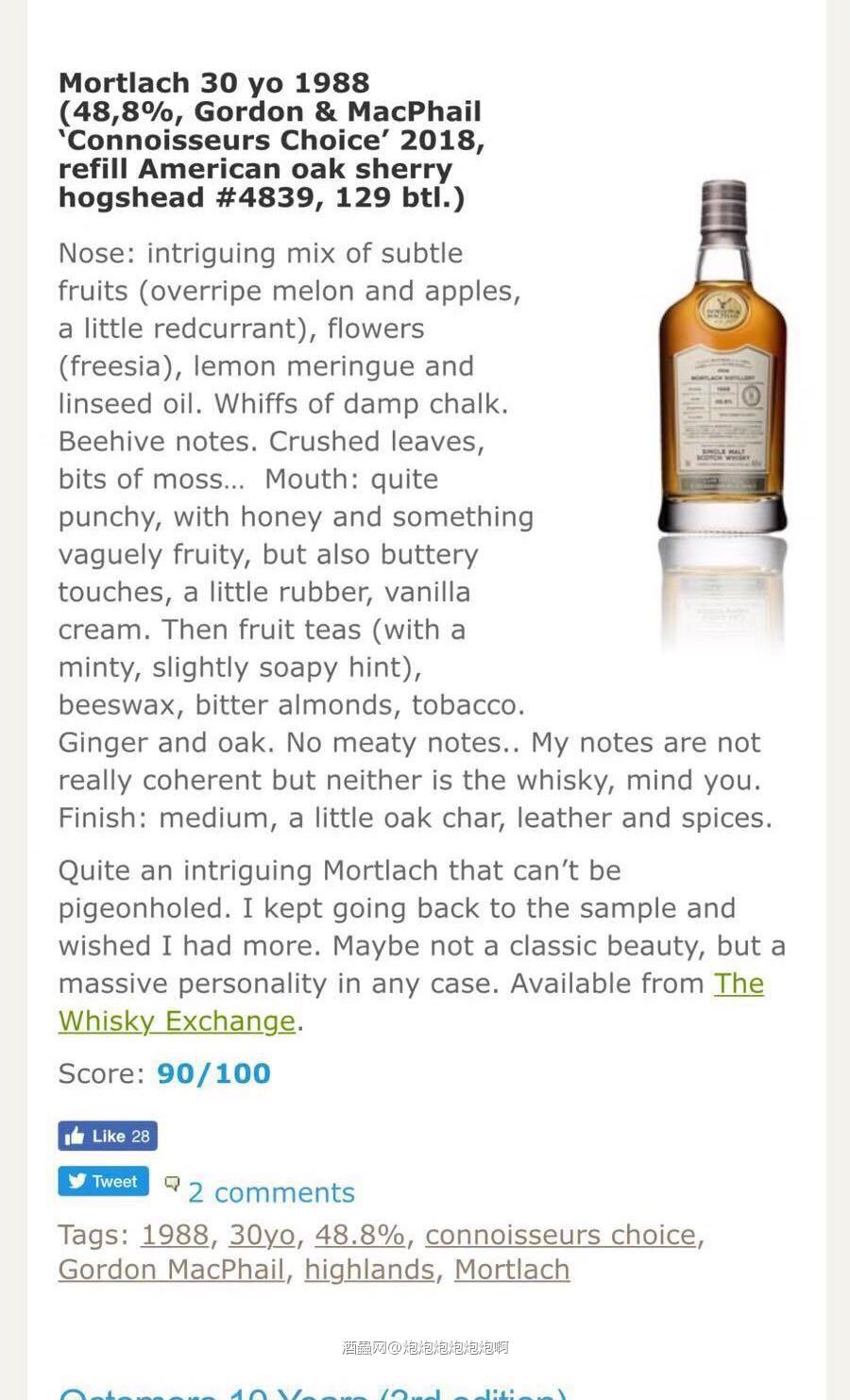850x1400 pixels.
Task: View the connoisseurs choice tag
Action: click(x=560, y=1235)
